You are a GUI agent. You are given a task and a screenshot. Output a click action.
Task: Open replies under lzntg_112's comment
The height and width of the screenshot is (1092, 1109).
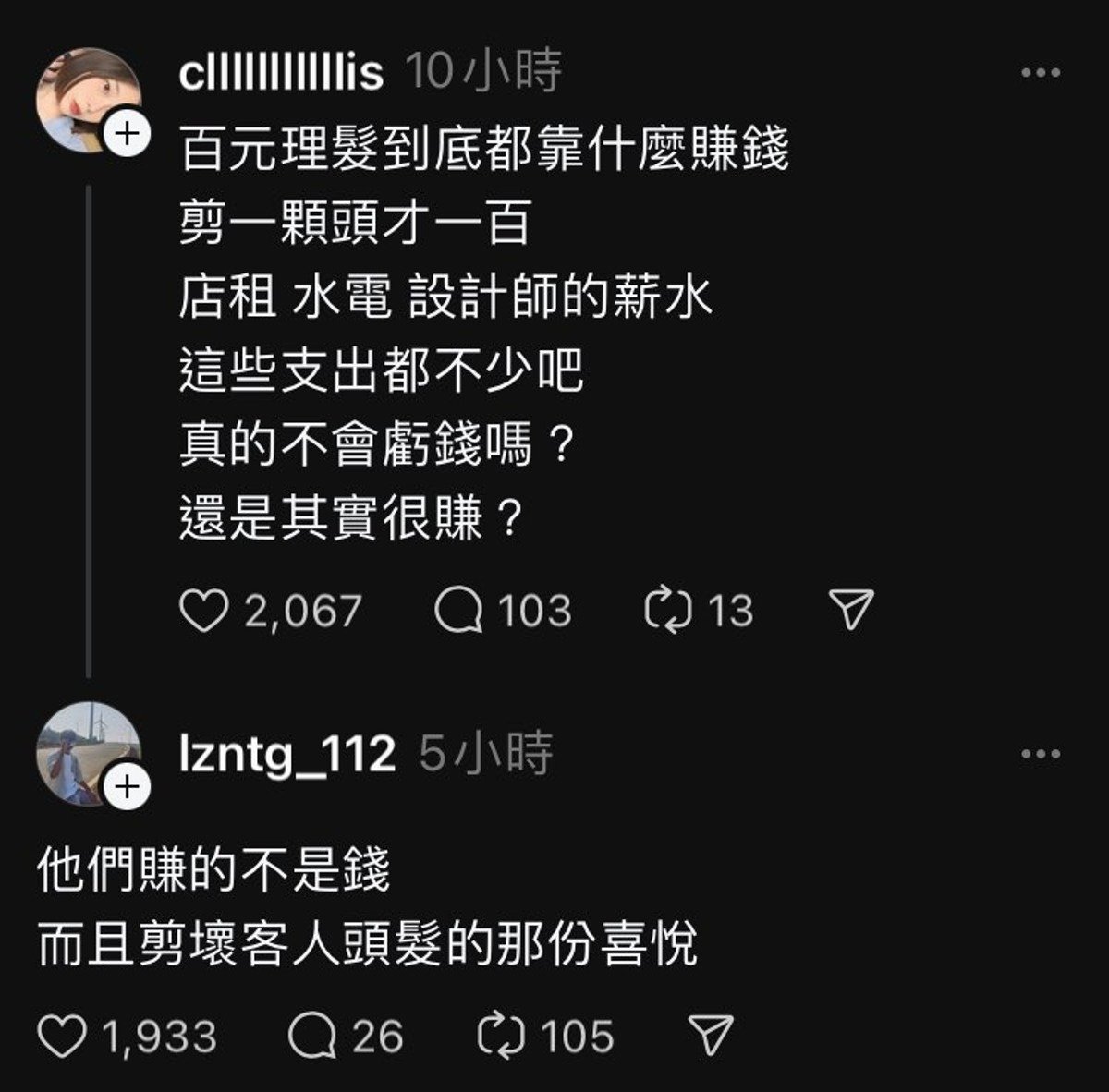312,1035
